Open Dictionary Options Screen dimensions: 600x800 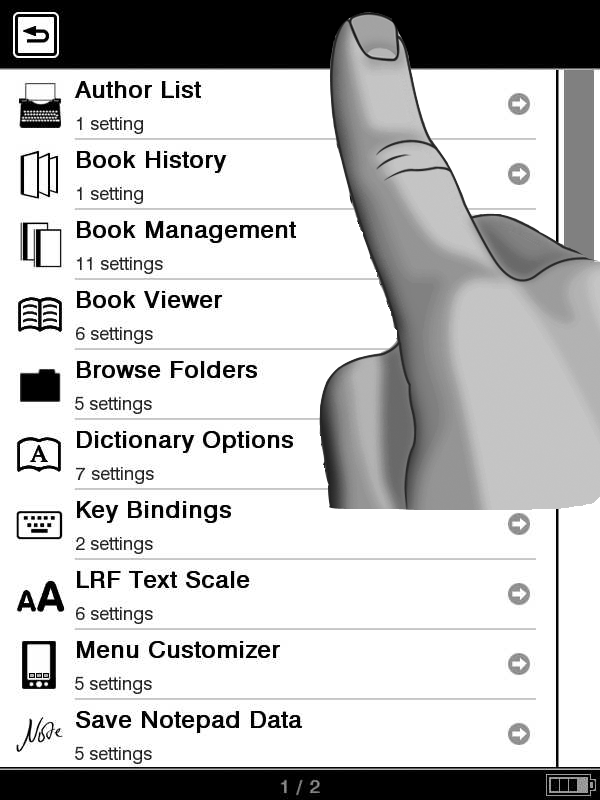(184, 454)
